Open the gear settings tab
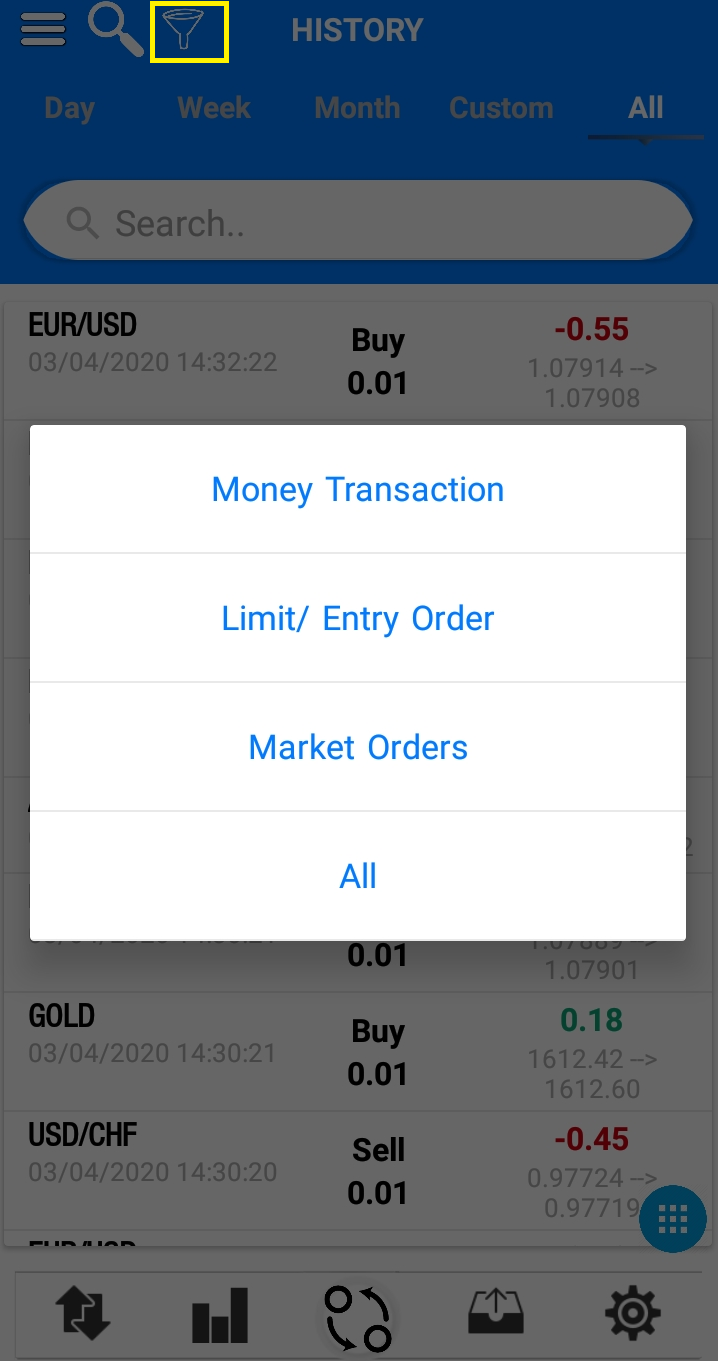Viewport: 718px width, 1361px height. (633, 1313)
